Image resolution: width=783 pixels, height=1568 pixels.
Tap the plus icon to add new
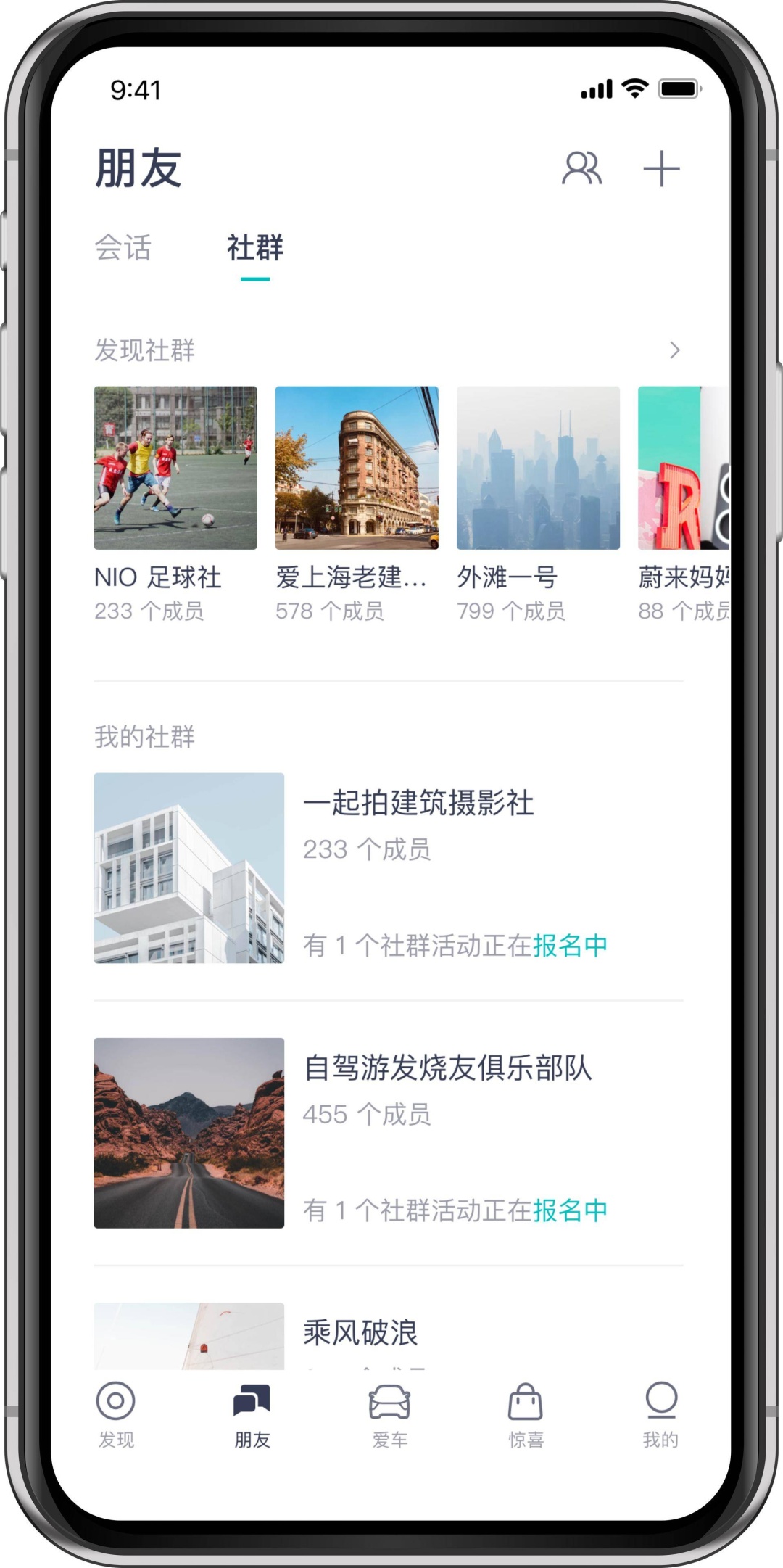point(661,169)
